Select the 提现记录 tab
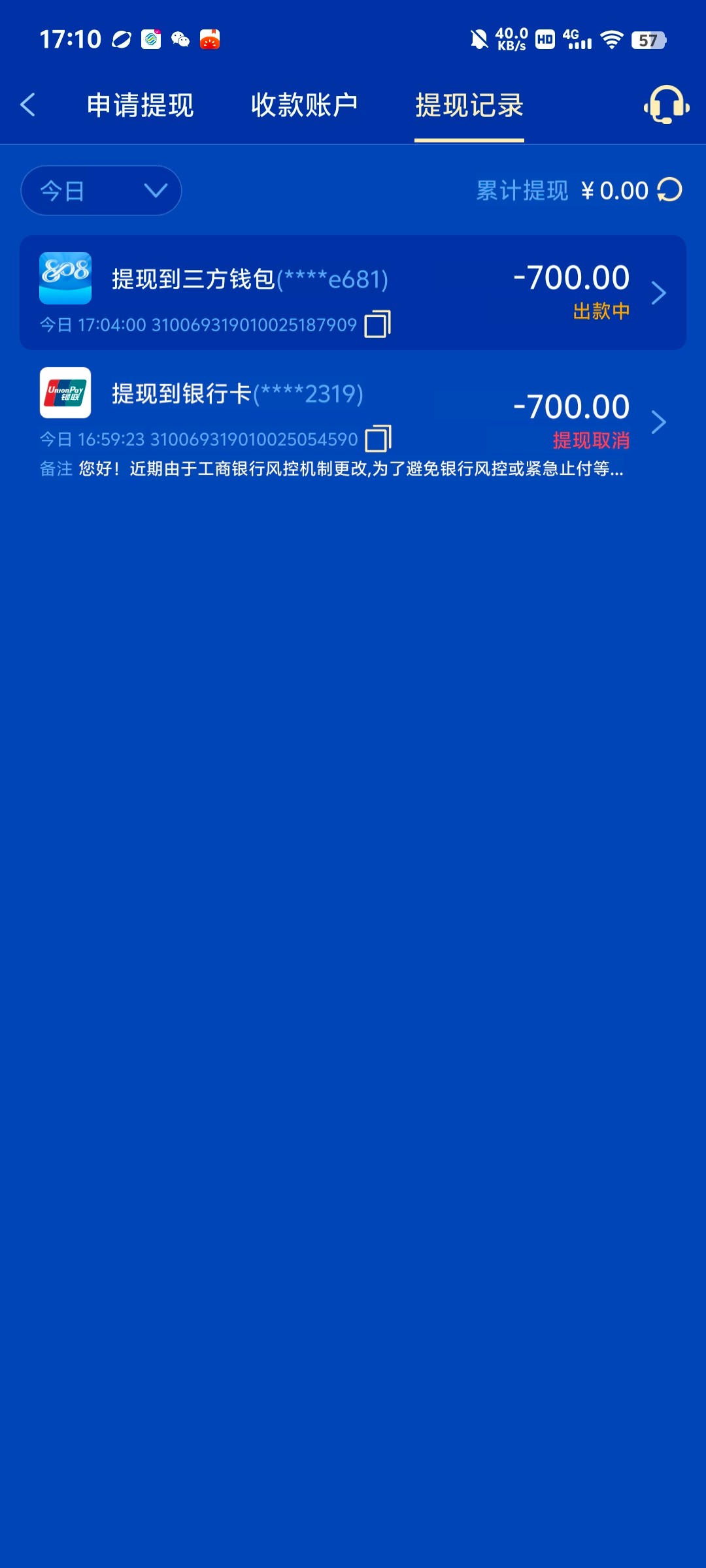706x1568 pixels. click(x=469, y=105)
